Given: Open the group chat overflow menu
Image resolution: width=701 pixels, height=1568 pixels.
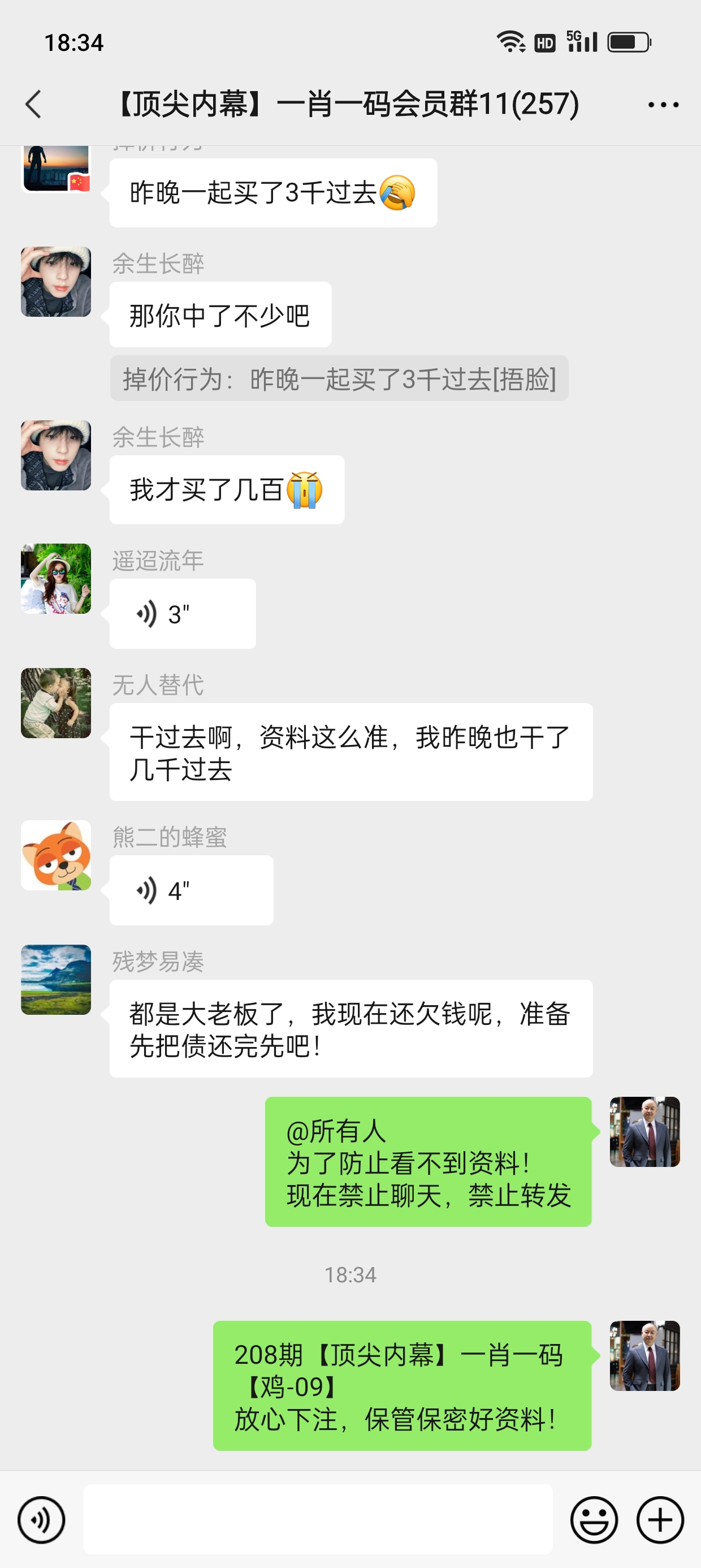Looking at the screenshot, I should coord(663,105).
